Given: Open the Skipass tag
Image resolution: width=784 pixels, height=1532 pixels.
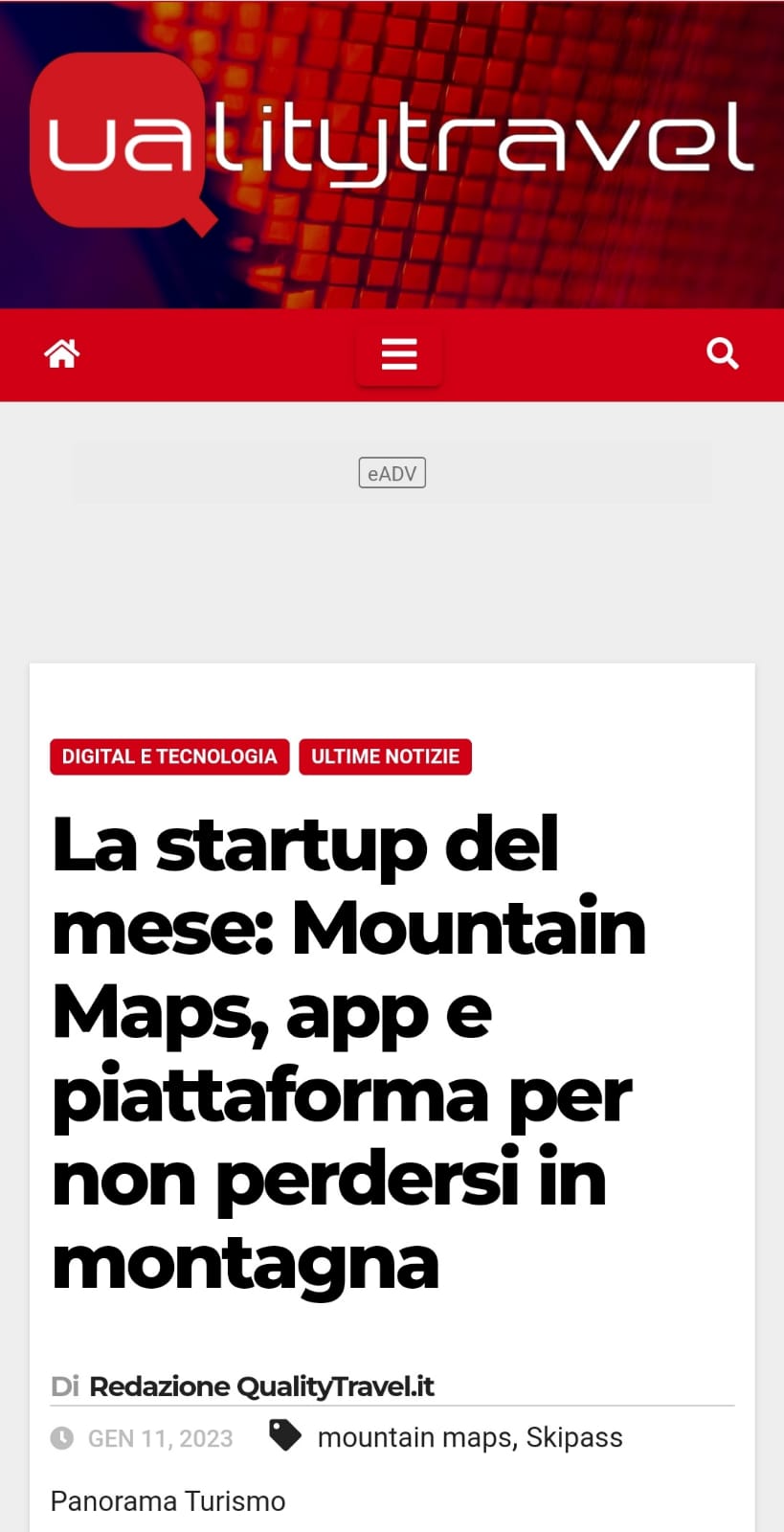Looking at the screenshot, I should [x=574, y=1437].
